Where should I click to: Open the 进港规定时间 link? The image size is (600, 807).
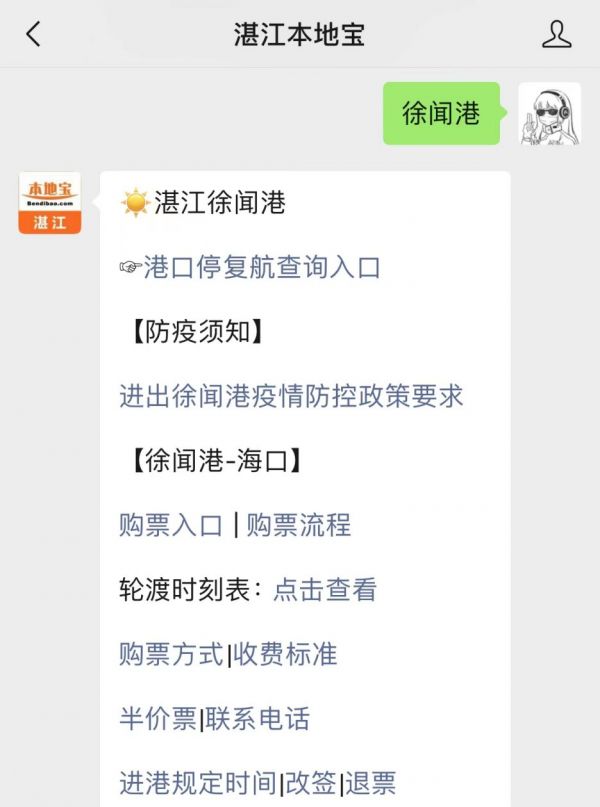pyautogui.click(x=197, y=783)
